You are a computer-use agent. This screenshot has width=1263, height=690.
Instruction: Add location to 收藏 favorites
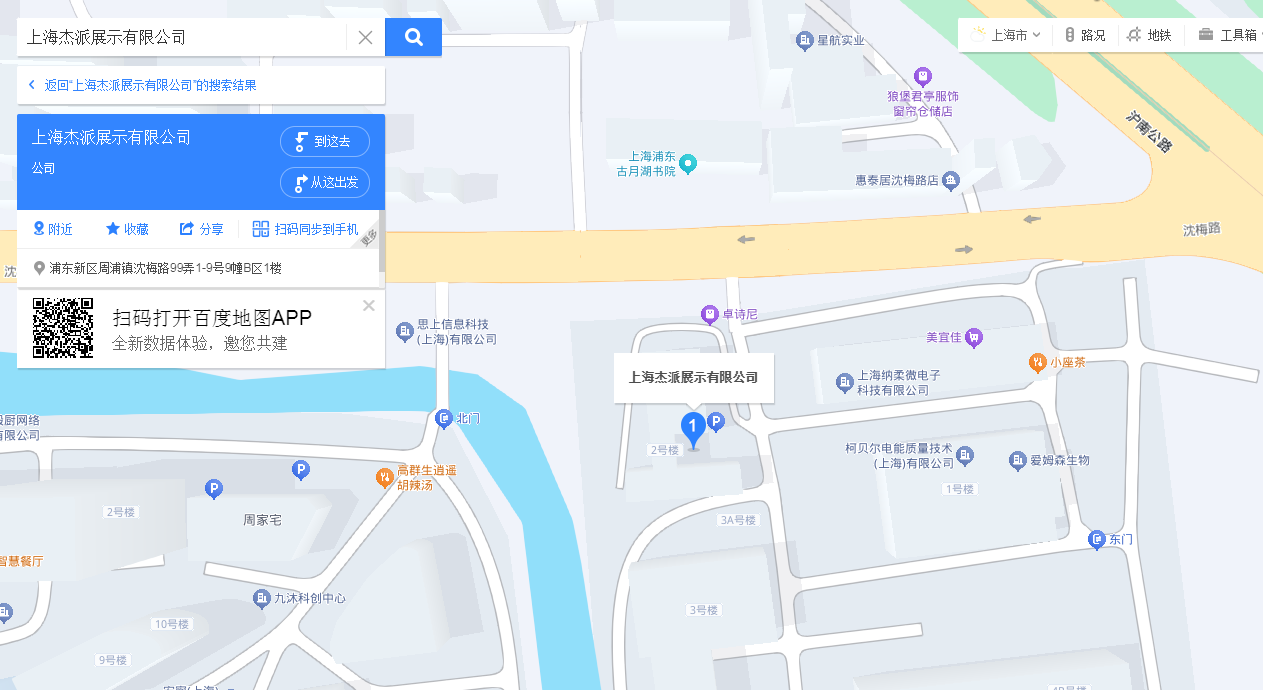[x=127, y=229]
